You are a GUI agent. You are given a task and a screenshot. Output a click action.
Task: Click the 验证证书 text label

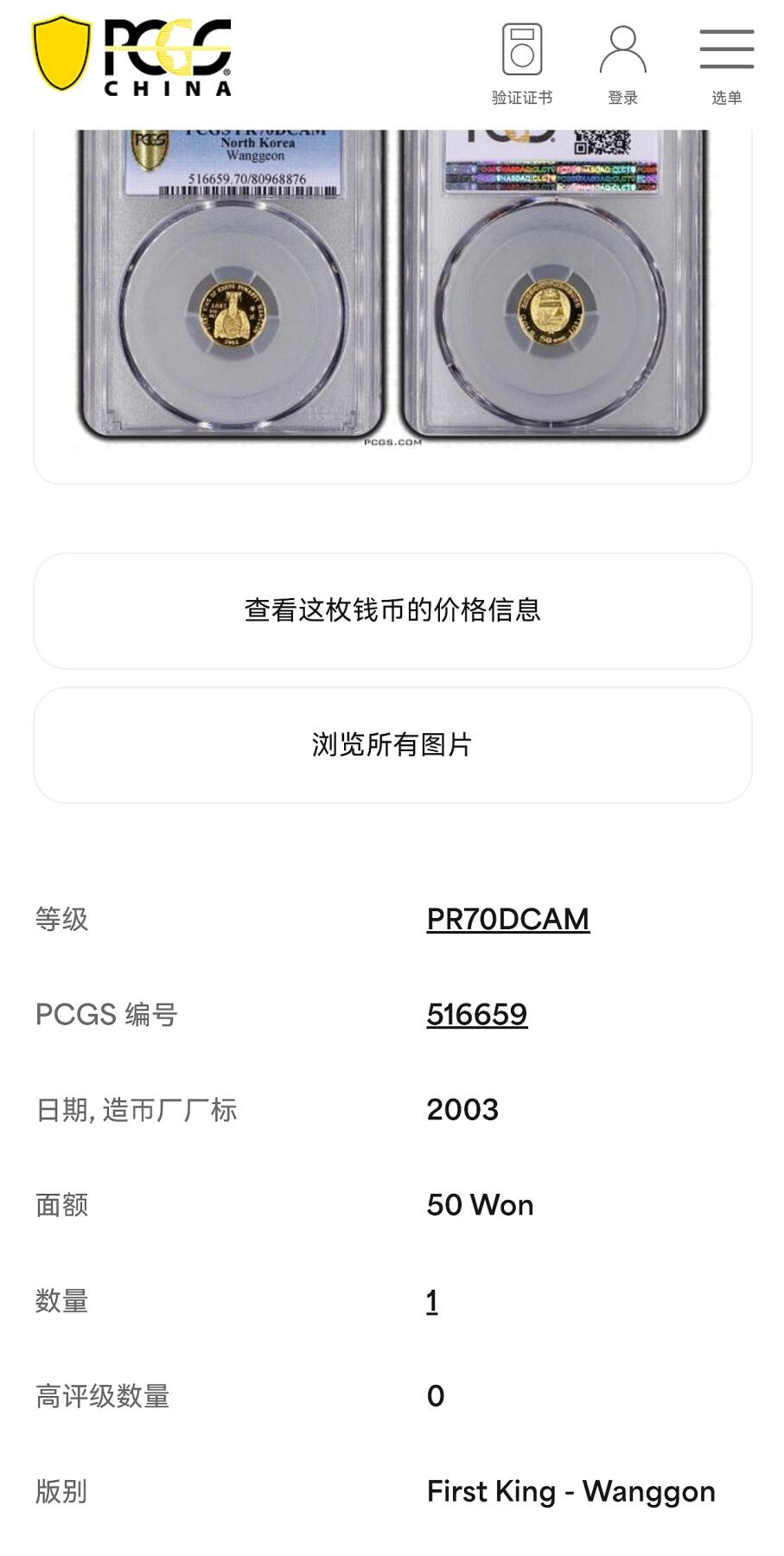coord(523,98)
